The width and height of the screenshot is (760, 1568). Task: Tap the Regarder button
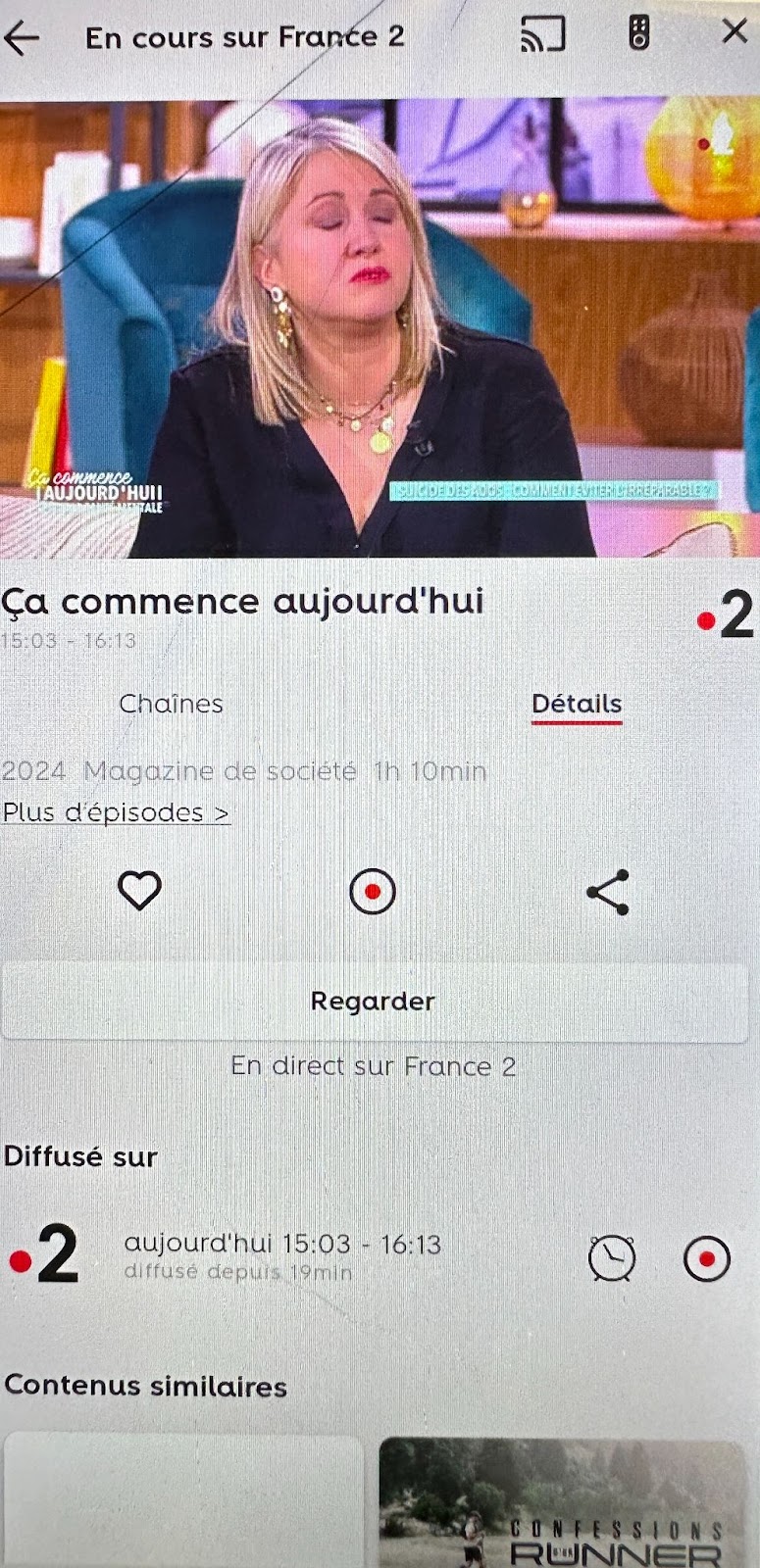click(374, 1002)
